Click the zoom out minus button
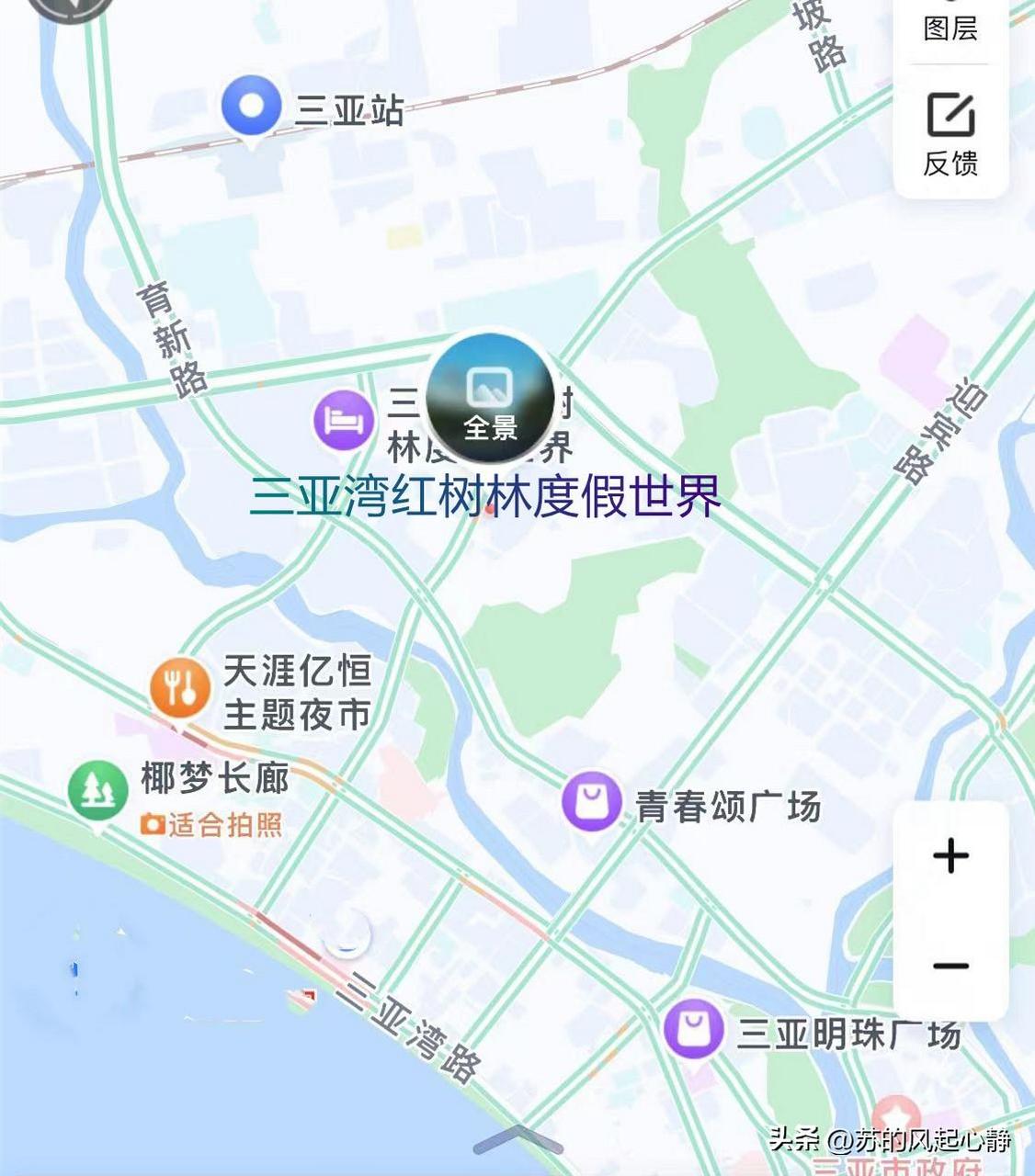Screen dimensions: 1035x1176 (x=950, y=966)
